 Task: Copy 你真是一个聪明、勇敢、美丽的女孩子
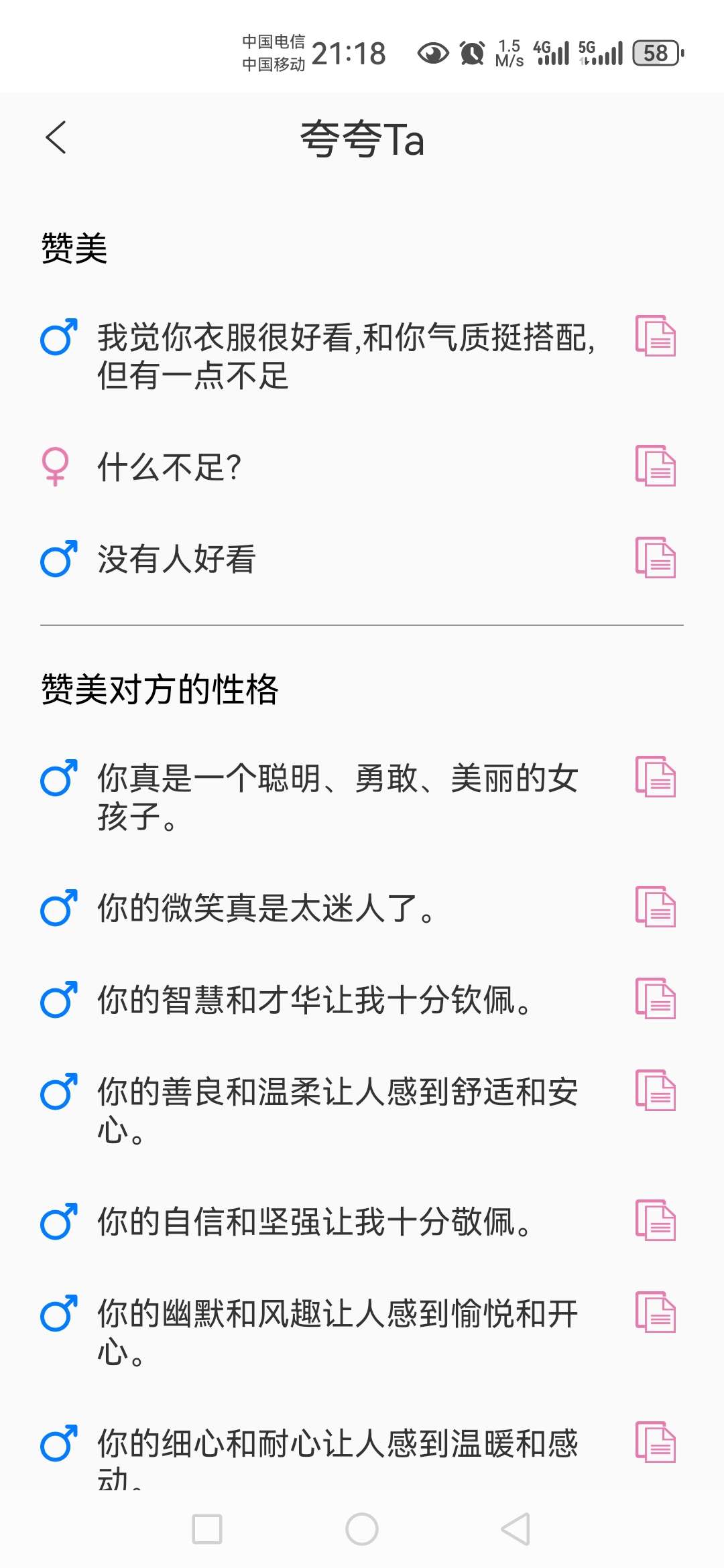pos(655,777)
